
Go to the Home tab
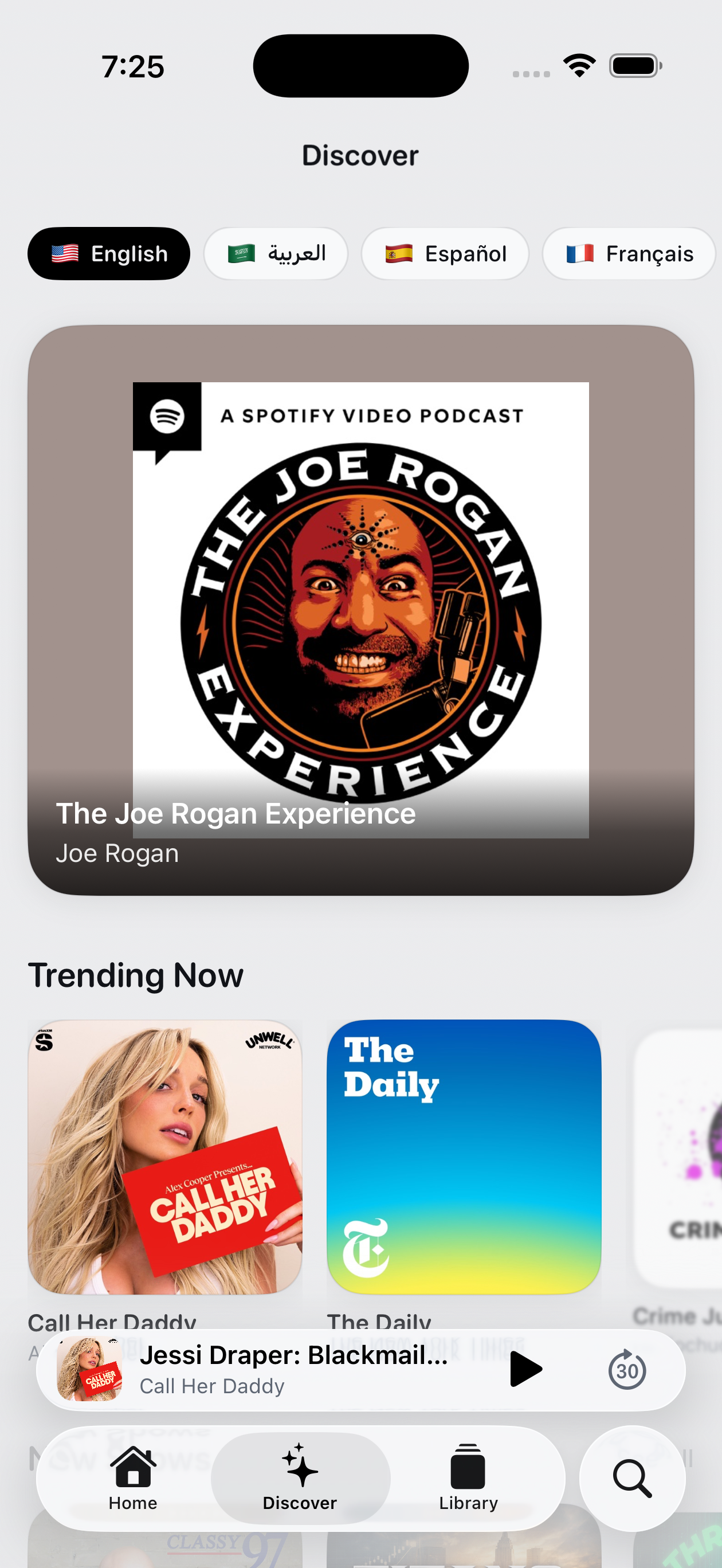tap(134, 1478)
